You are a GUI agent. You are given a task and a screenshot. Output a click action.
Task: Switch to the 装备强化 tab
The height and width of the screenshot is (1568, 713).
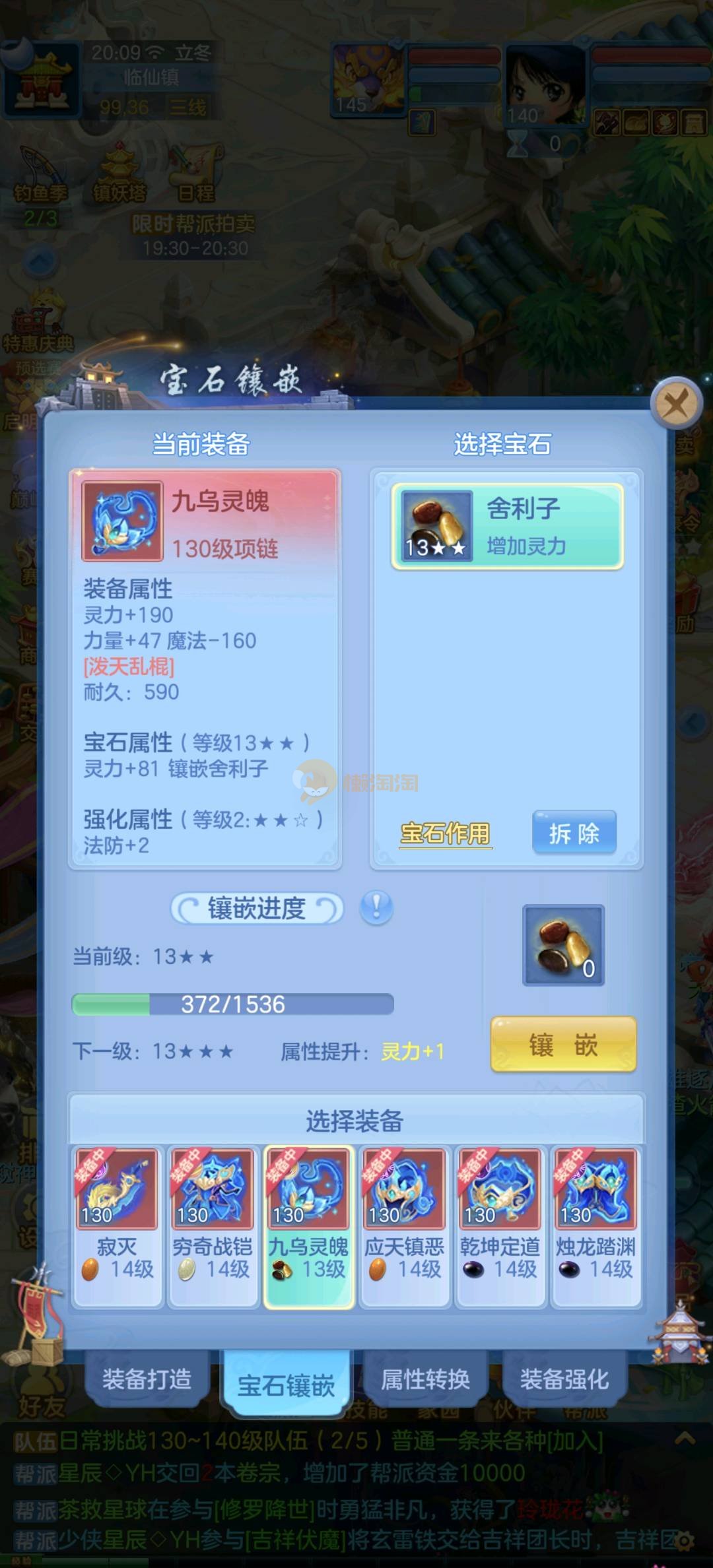[564, 1379]
